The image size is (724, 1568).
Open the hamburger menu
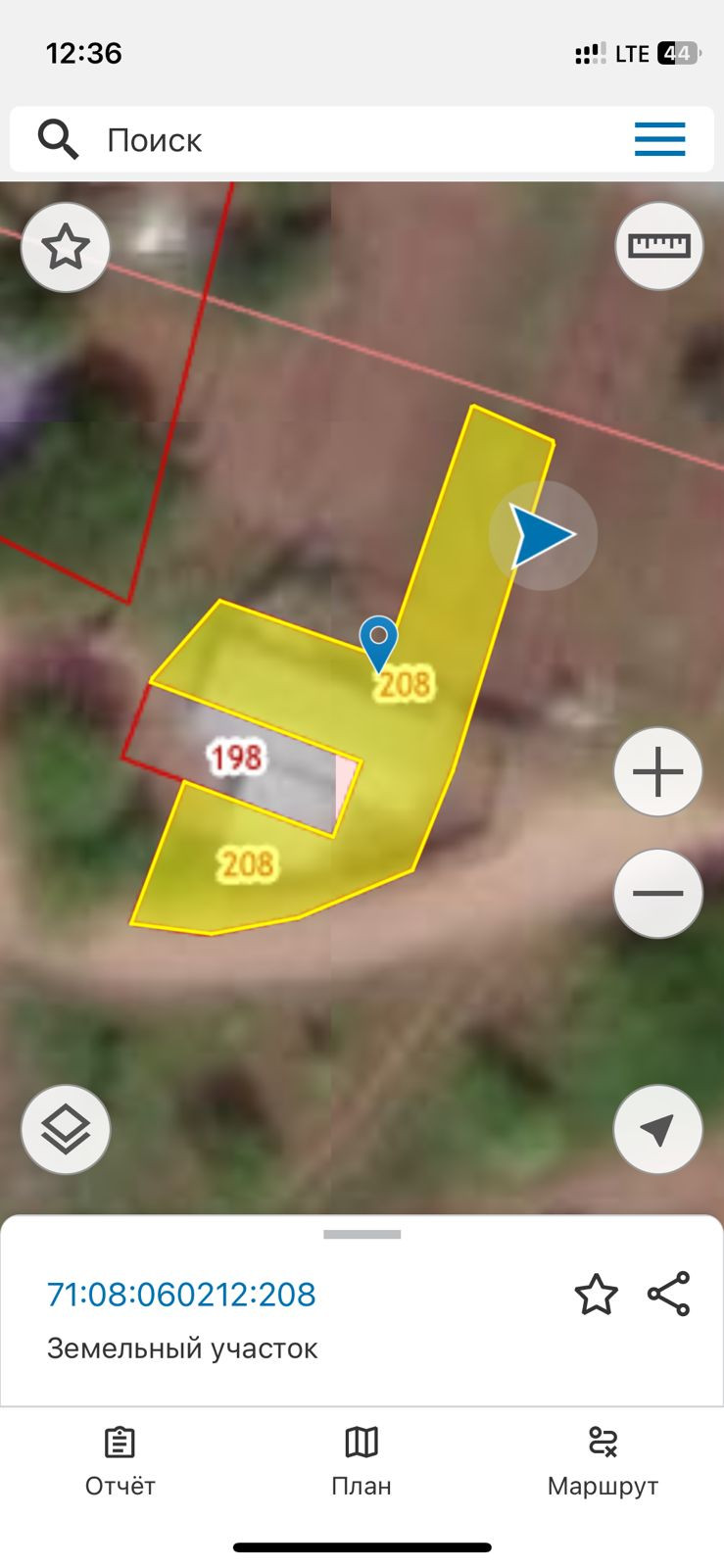[659, 139]
